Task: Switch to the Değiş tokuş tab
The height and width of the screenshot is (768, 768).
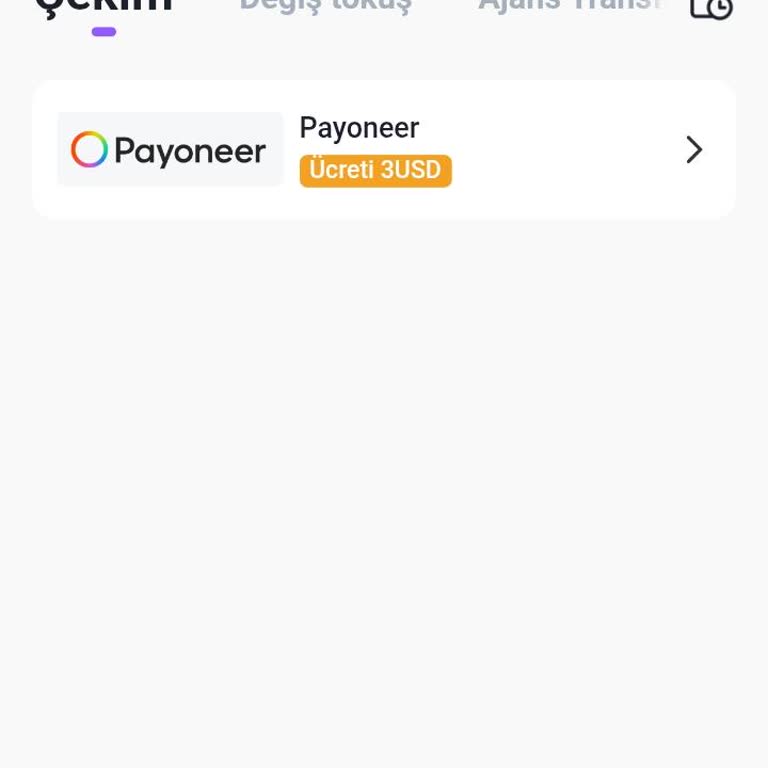Action: point(325,6)
